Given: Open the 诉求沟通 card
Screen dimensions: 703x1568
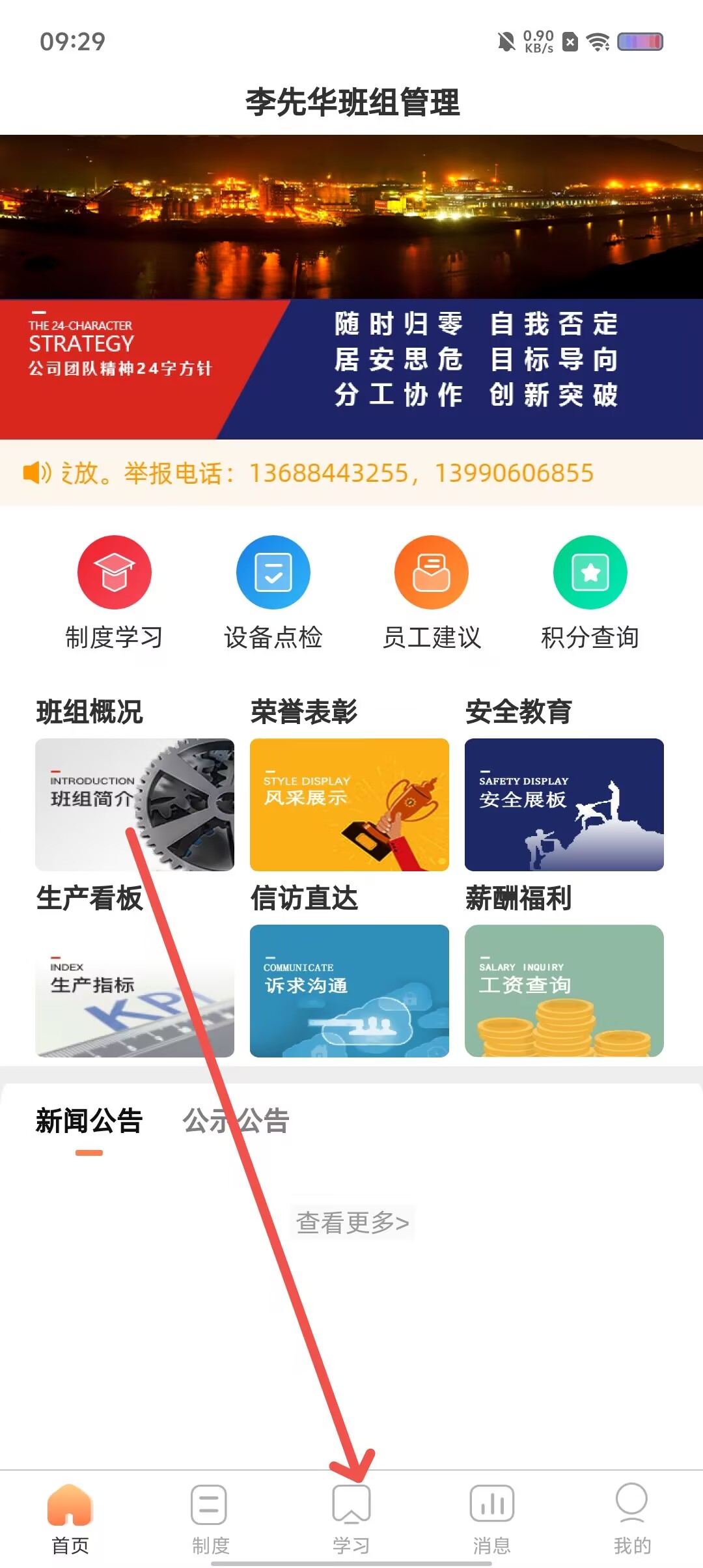Looking at the screenshot, I should 349,990.
